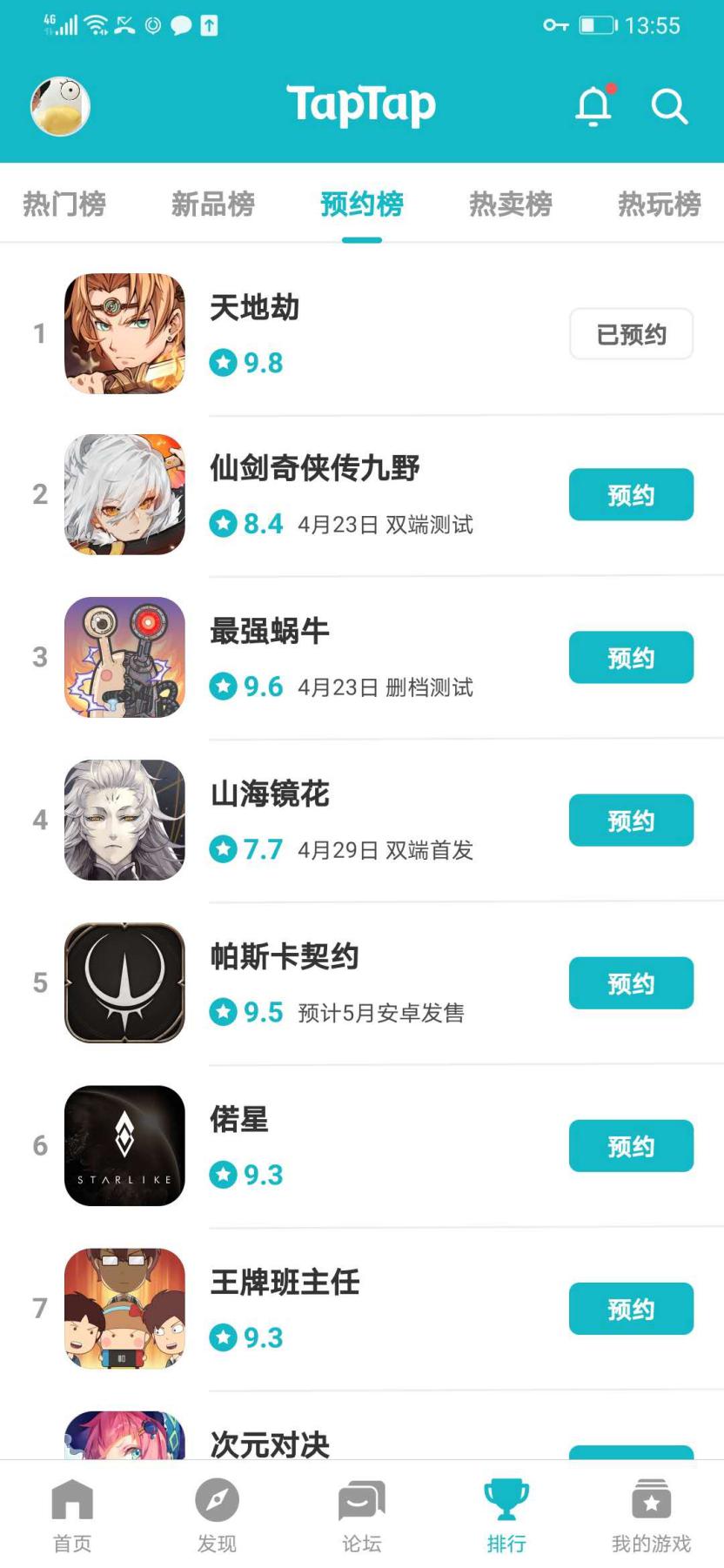Tap the 已预约 reserved state button for 天地劫

tap(630, 333)
